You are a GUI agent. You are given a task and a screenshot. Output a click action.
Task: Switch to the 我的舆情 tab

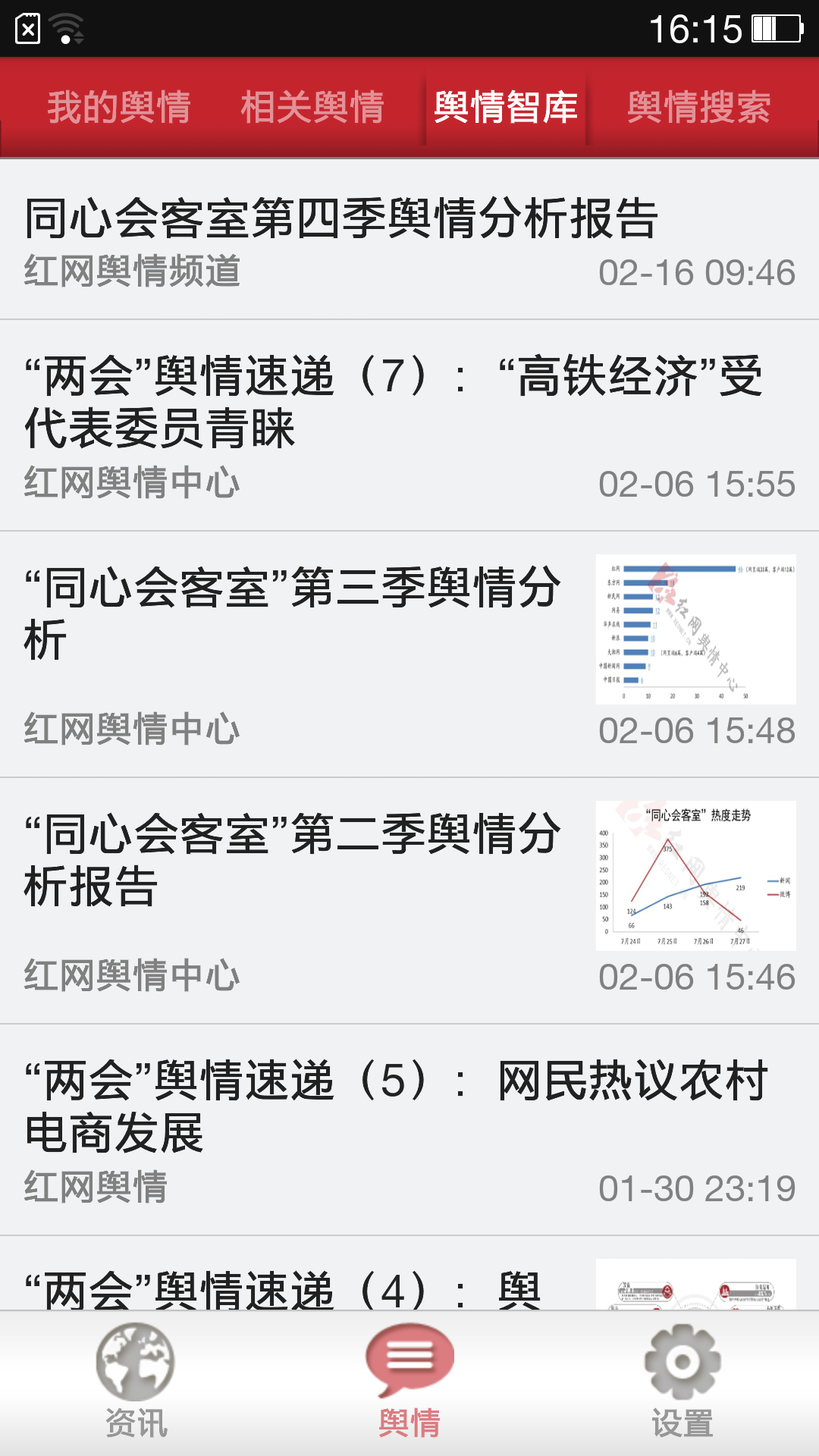click(x=119, y=107)
